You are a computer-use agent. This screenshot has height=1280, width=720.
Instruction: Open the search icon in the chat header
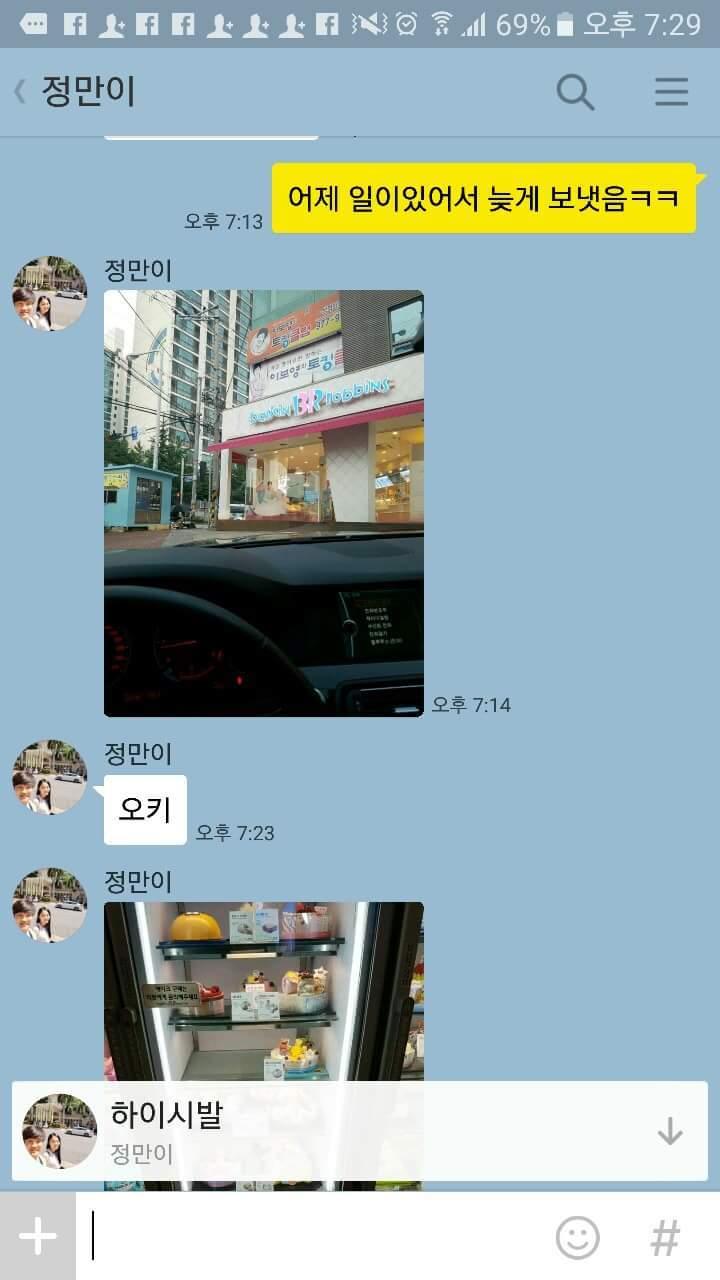[575, 92]
